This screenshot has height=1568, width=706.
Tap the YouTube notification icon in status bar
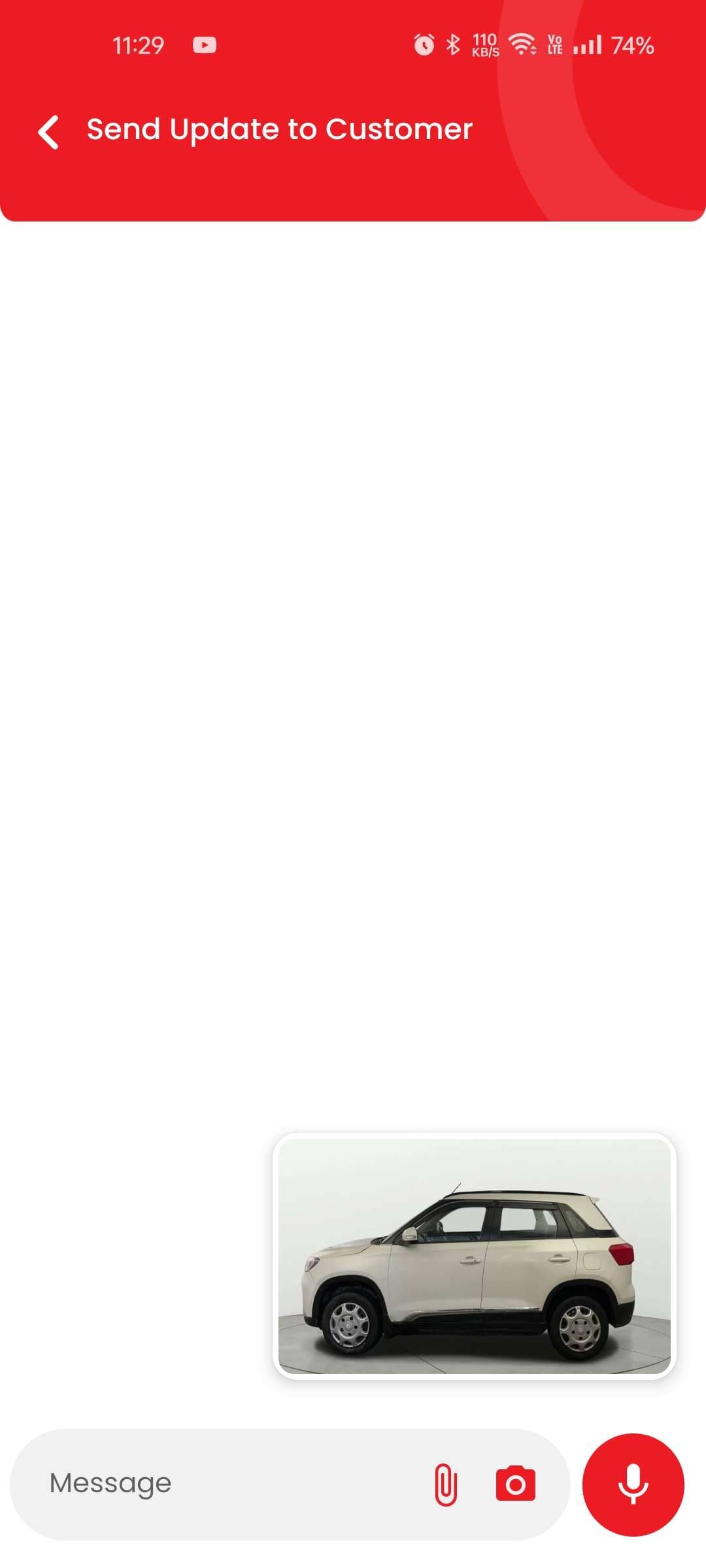[205, 44]
